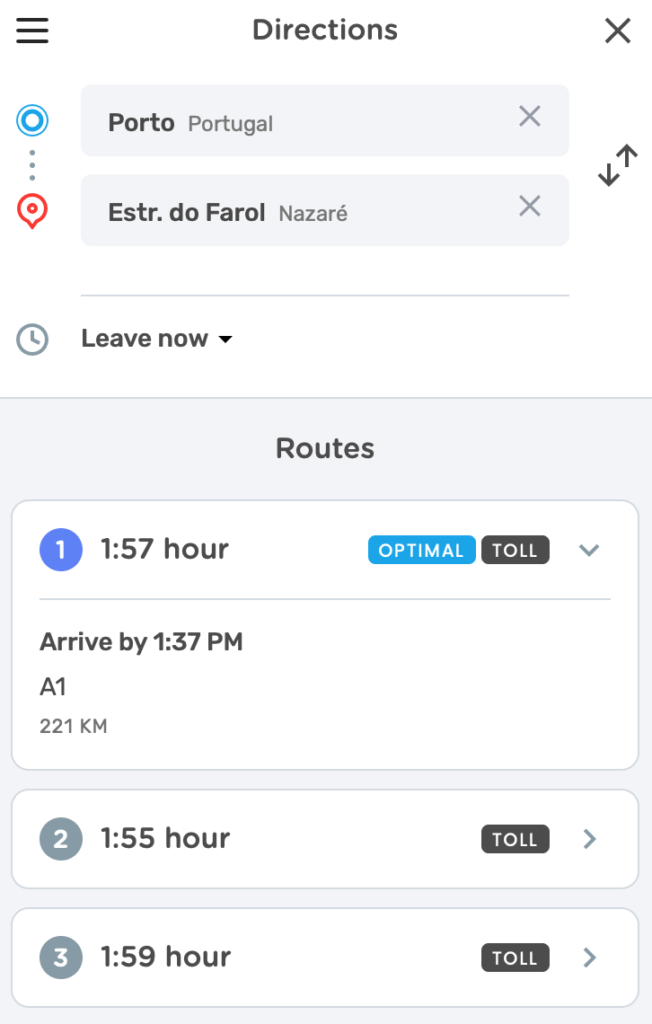Screen dimensions: 652x1024
Task: Open the hamburger menu
Action: (32, 31)
